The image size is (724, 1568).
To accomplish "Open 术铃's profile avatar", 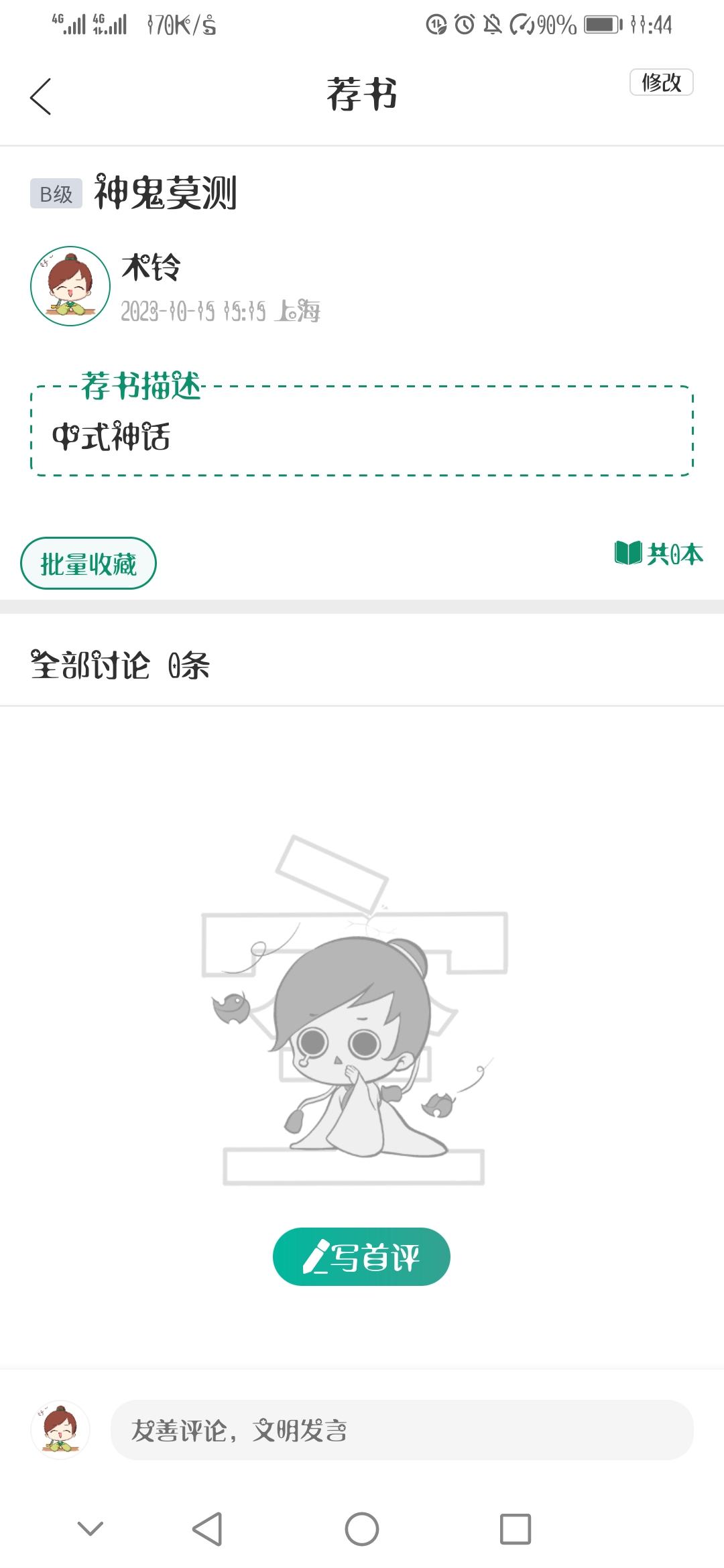I will (x=70, y=286).
